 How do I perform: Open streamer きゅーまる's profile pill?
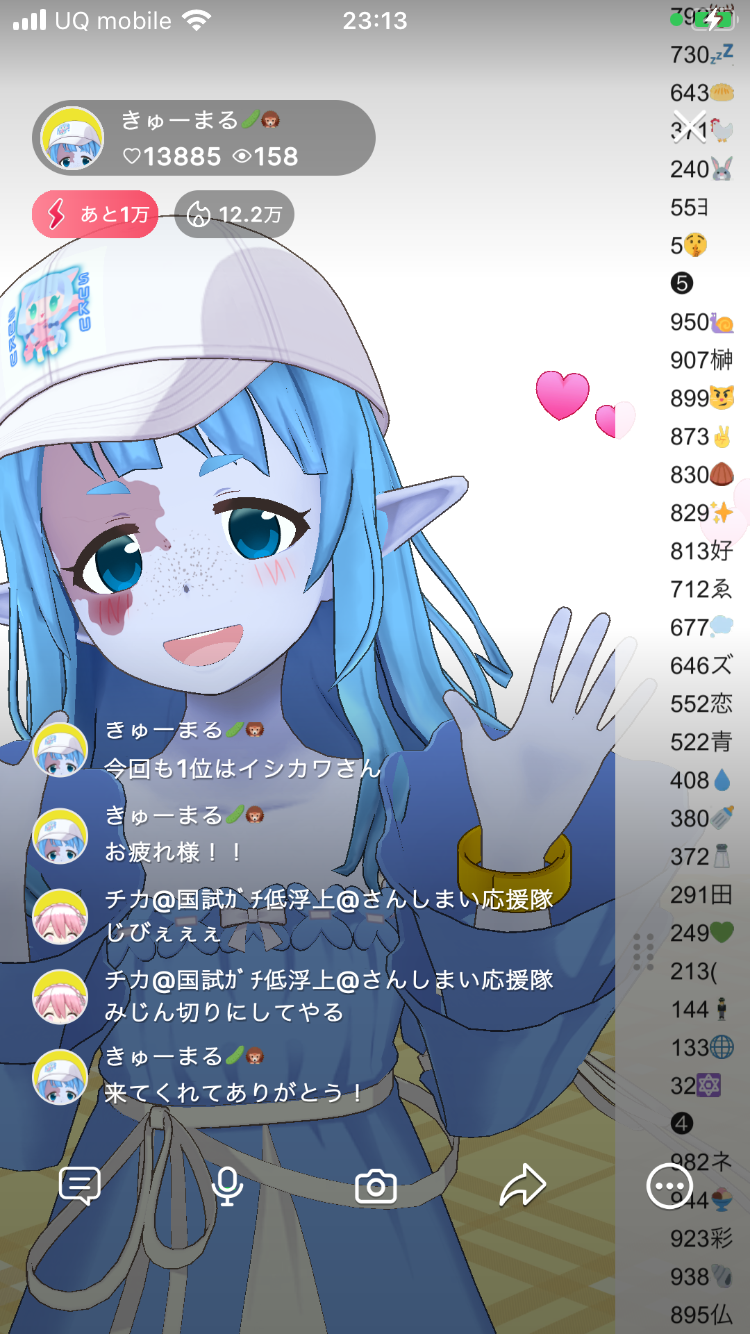(204, 139)
